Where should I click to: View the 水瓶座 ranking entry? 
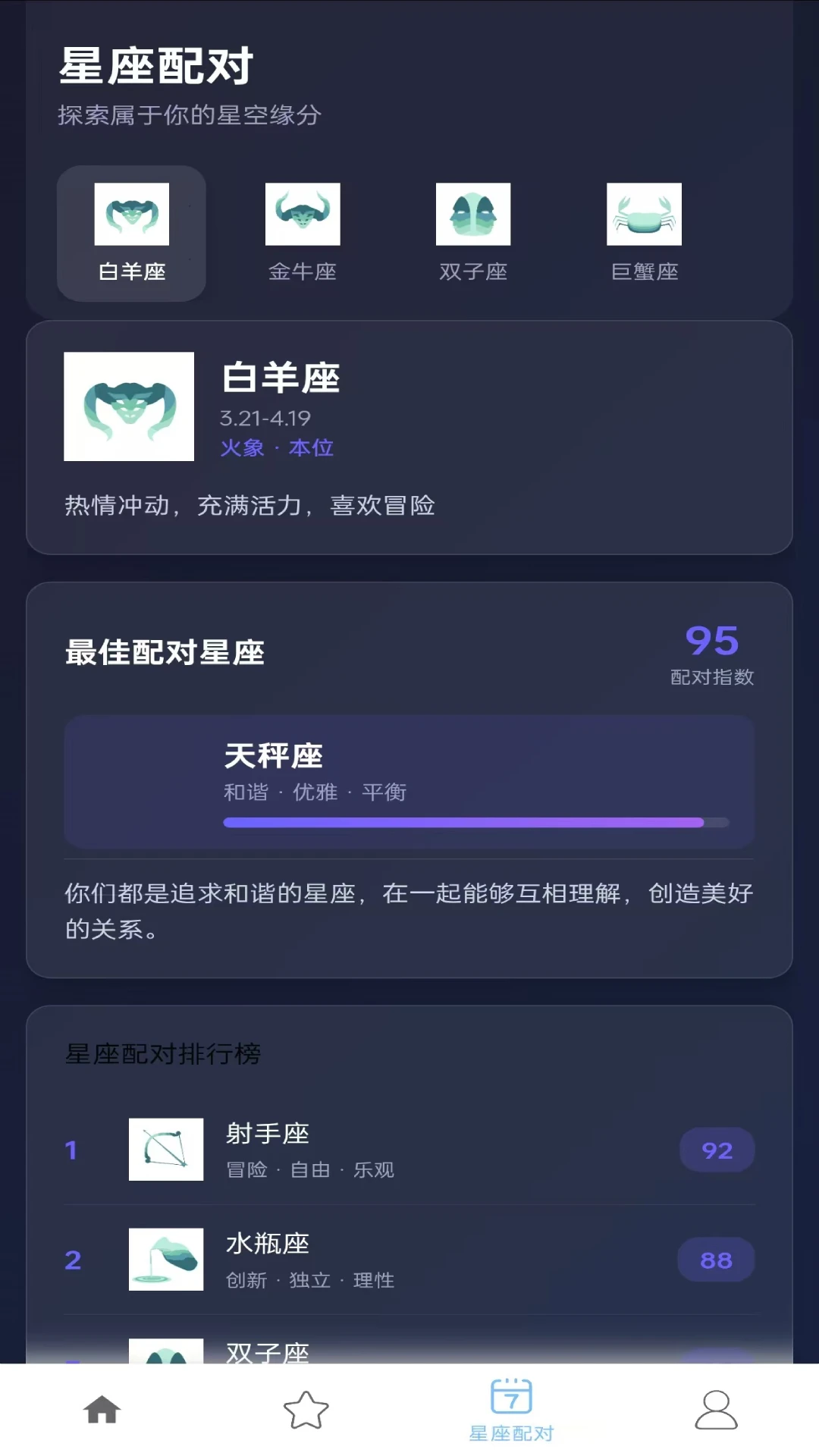click(x=409, y=1260)
